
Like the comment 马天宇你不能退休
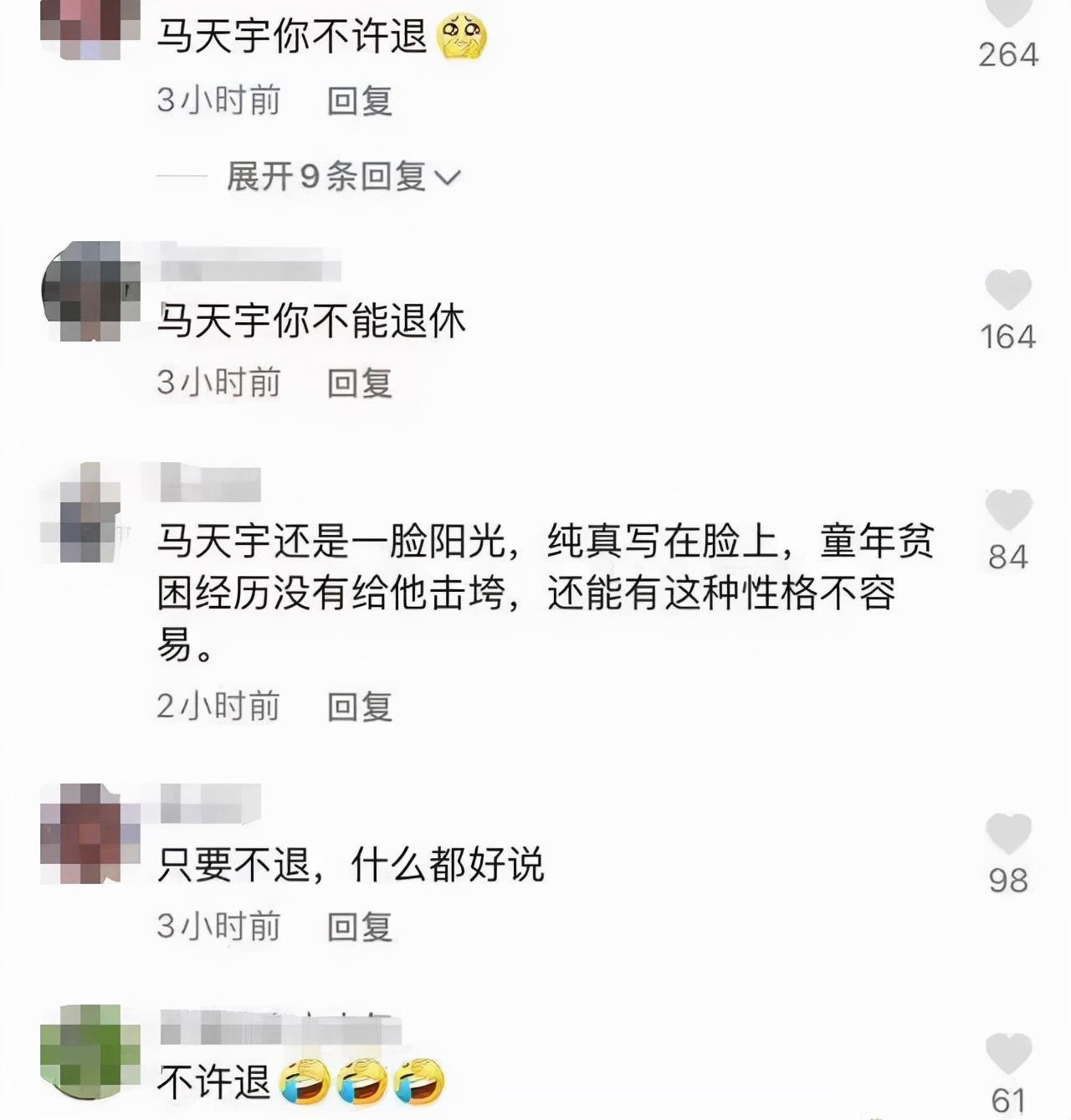pos(1007,290)
